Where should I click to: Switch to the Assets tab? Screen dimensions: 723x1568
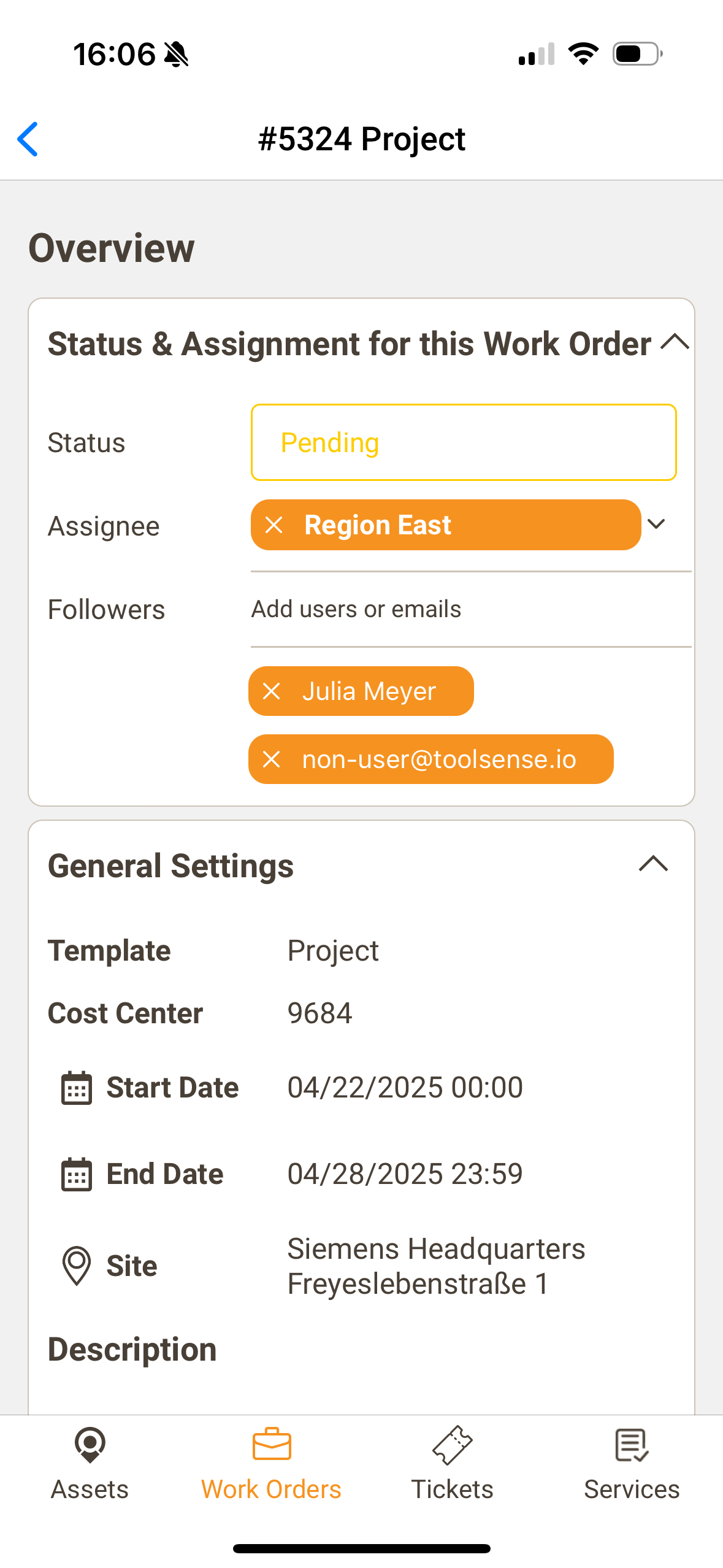click(90, 1462)
